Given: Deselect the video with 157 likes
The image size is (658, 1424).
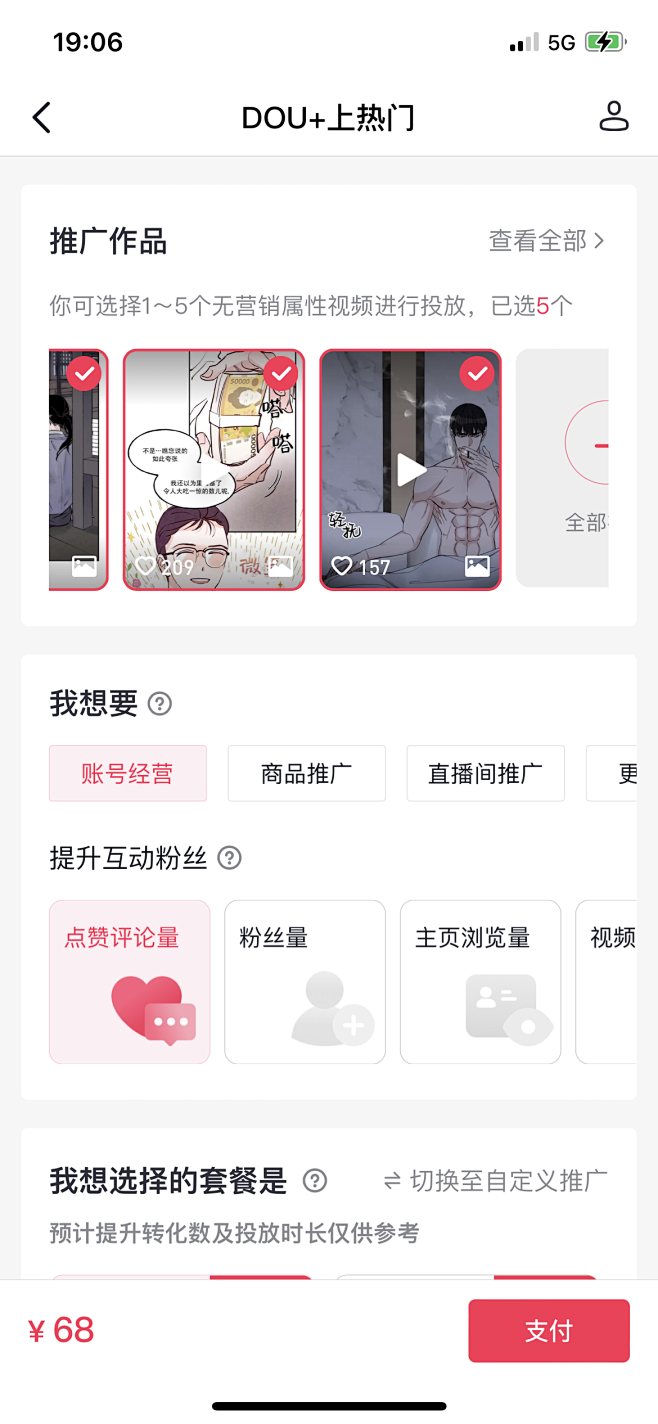Looking at the screenshot, I should [478, 373].
